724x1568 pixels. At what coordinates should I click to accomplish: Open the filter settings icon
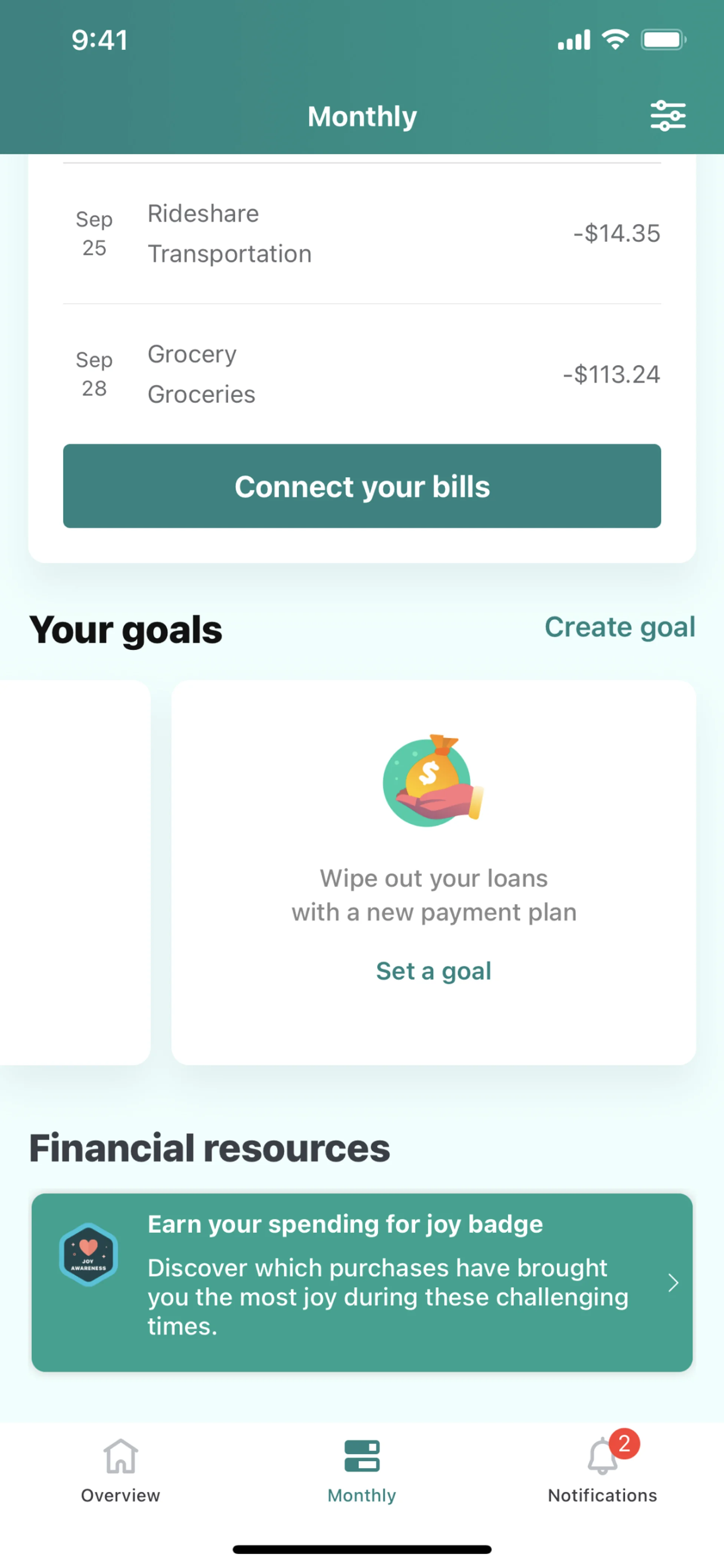(x=667, y=116)
